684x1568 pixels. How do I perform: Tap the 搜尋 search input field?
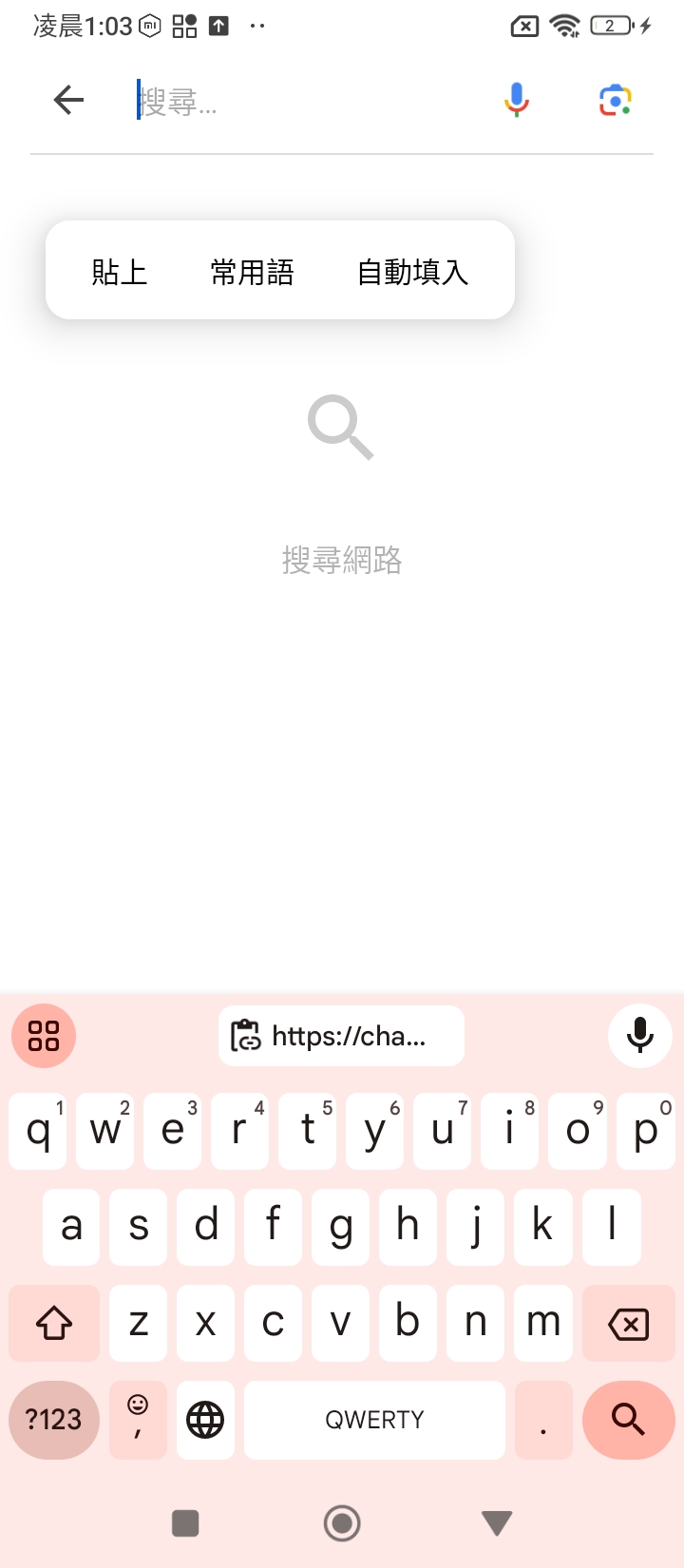[x=304, y=101]
